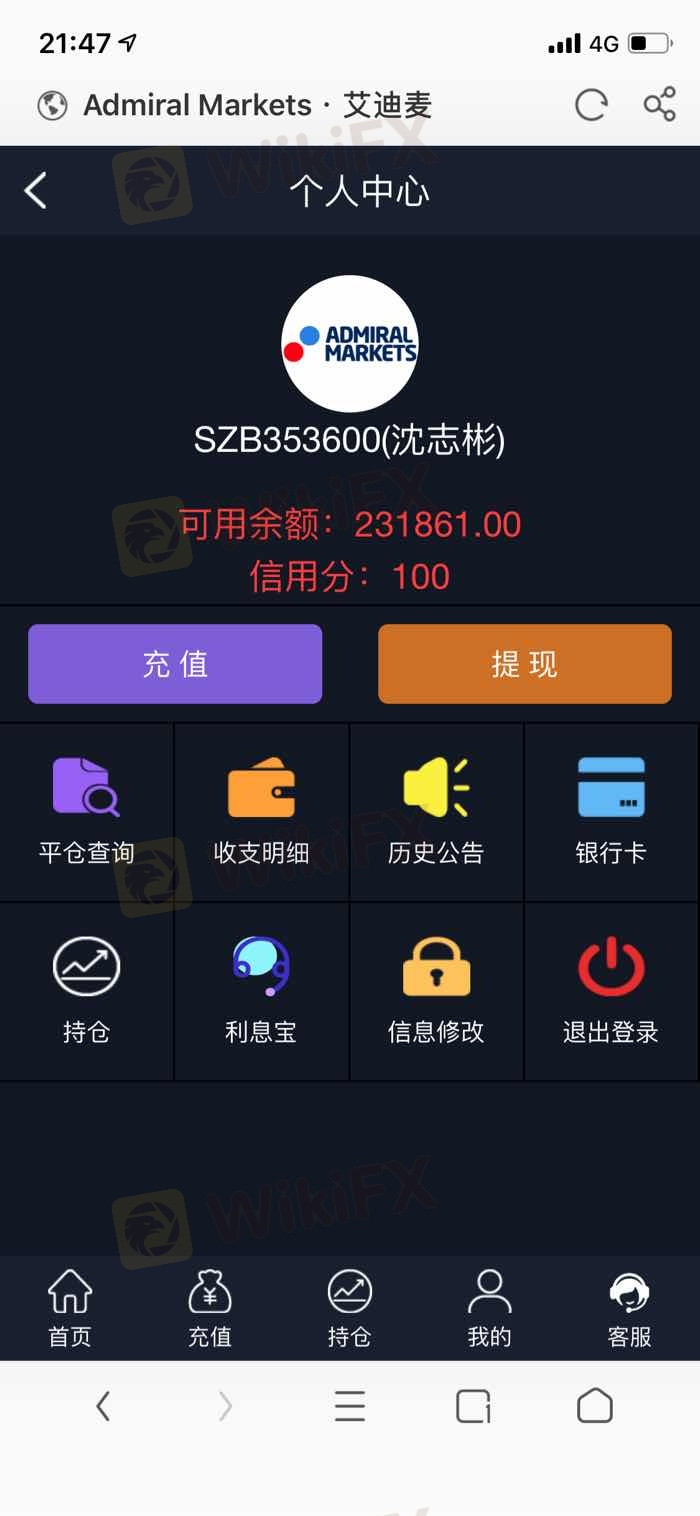700x1516 pixels.
Task: Tap the orange 提现 withdraw button
Action: coord(524,664)
